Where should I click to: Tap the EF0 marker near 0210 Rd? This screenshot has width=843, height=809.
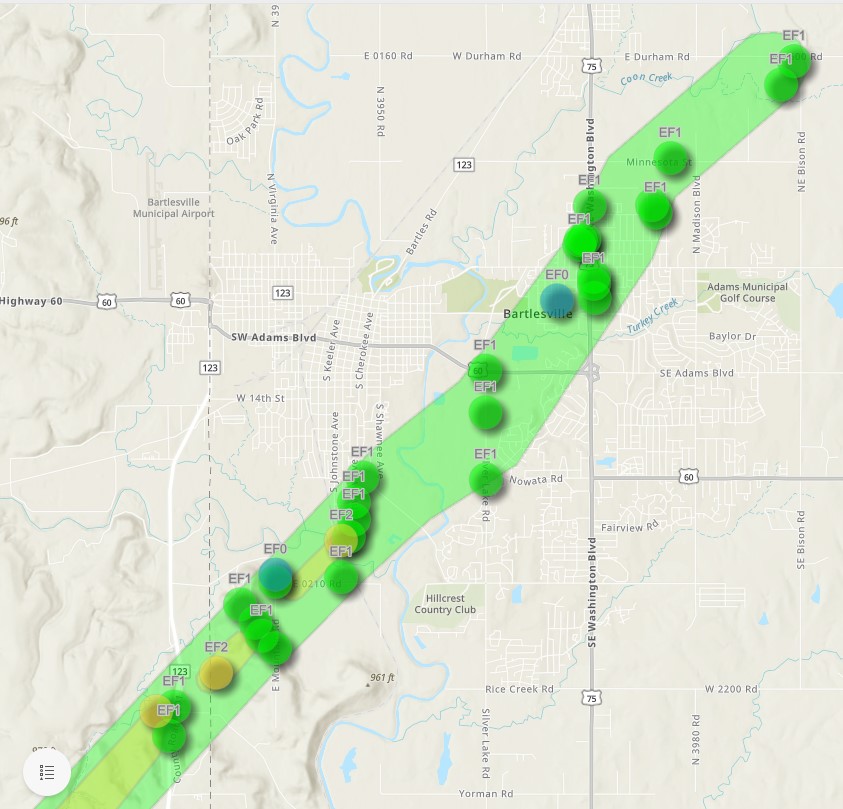point(275,575)
